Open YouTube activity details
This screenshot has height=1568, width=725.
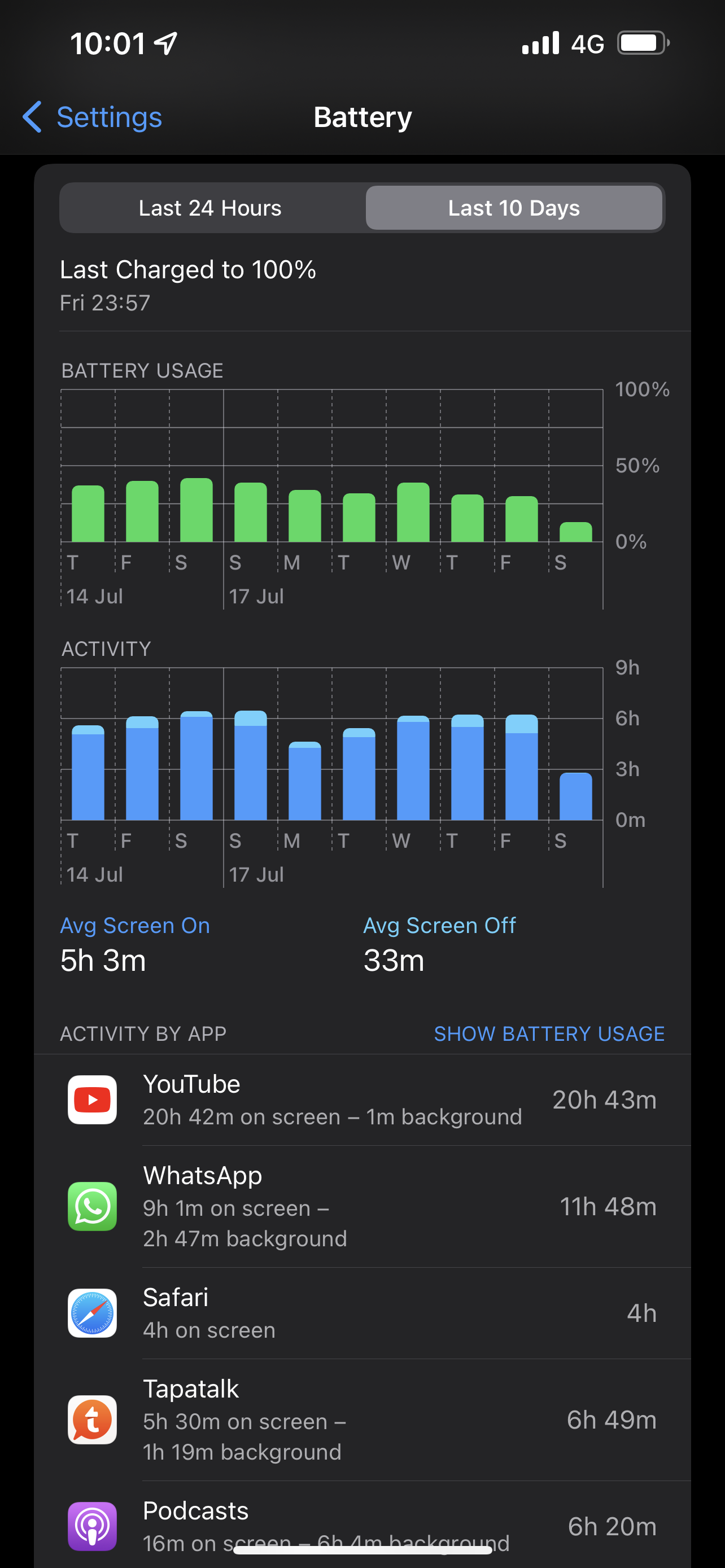pyautogui.click(x=362, y=1100)
